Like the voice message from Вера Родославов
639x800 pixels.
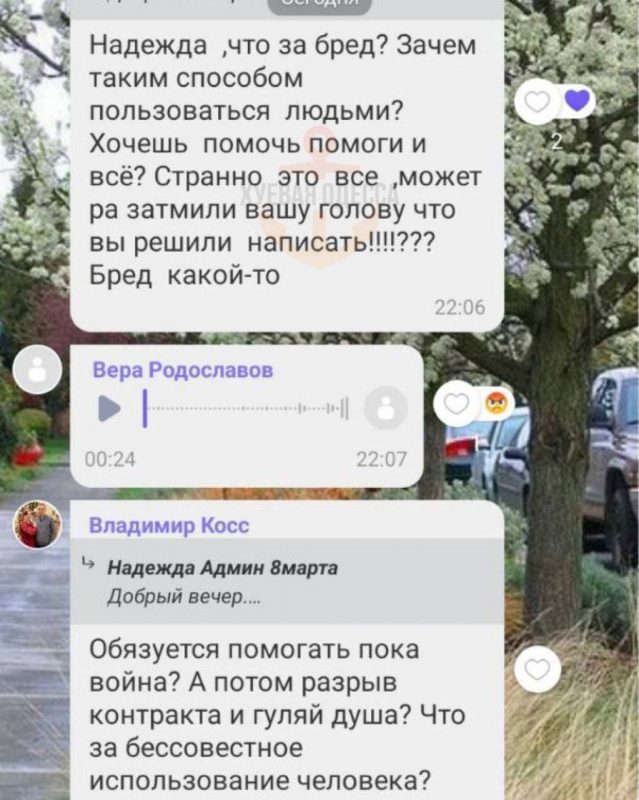pos(457,403)
